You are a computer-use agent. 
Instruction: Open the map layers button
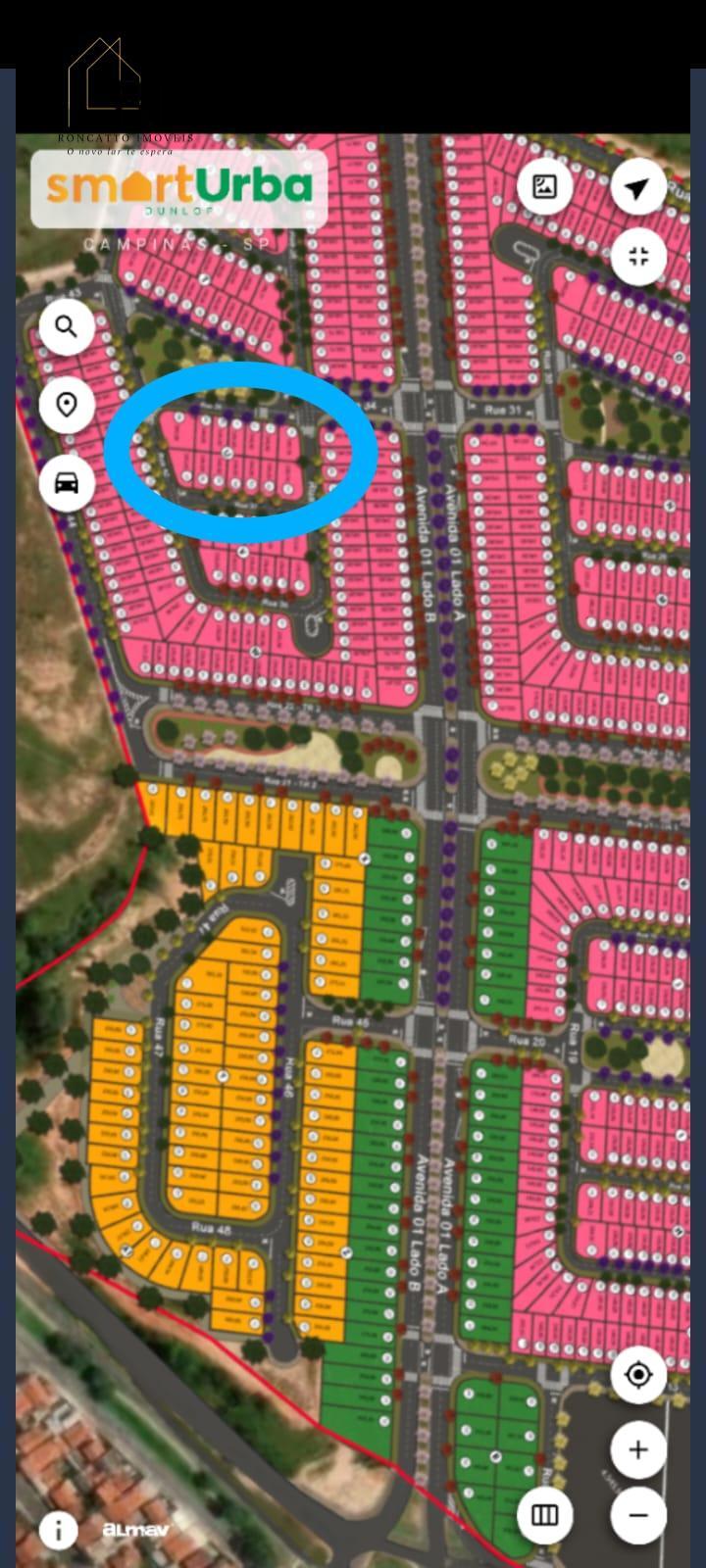click(545, 1515)
